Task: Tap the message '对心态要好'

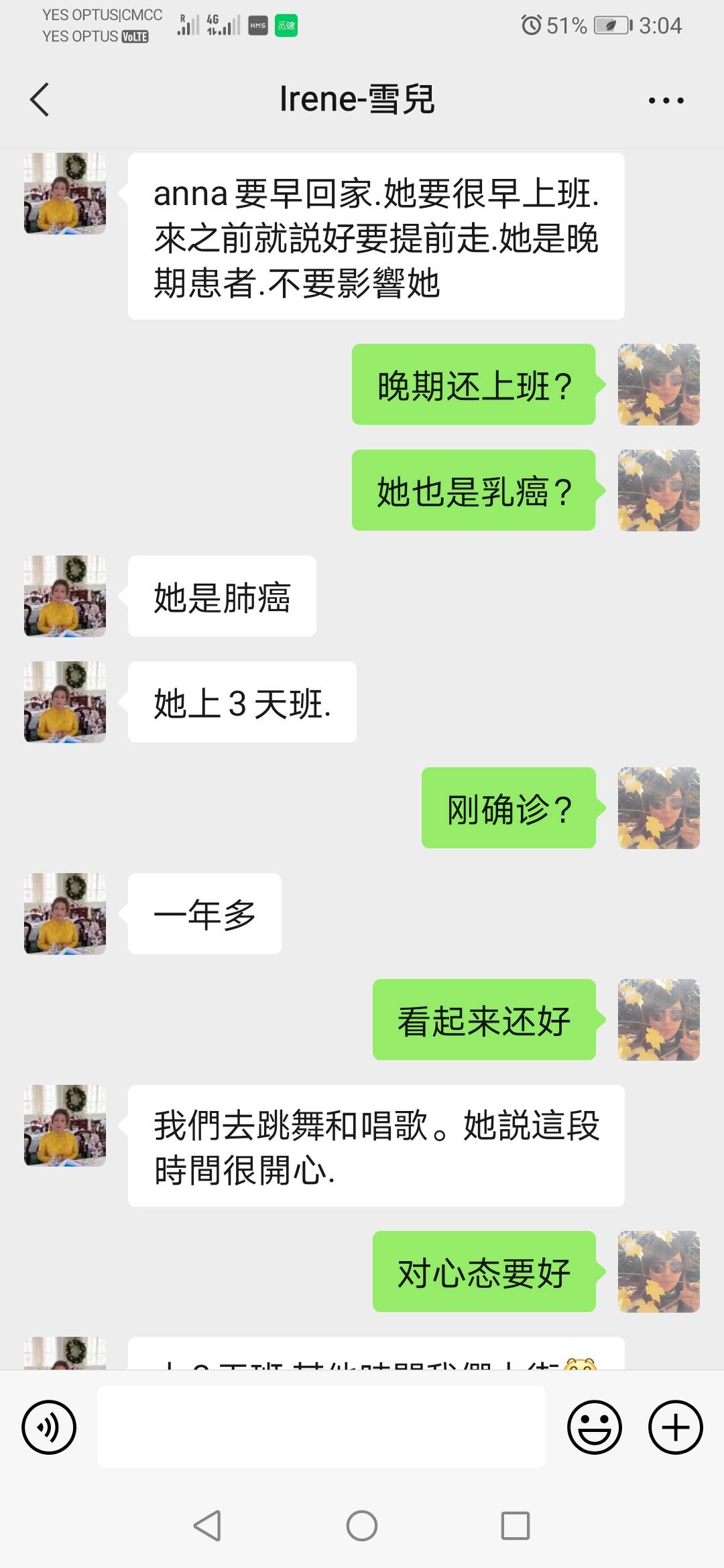Action: 484,1272
